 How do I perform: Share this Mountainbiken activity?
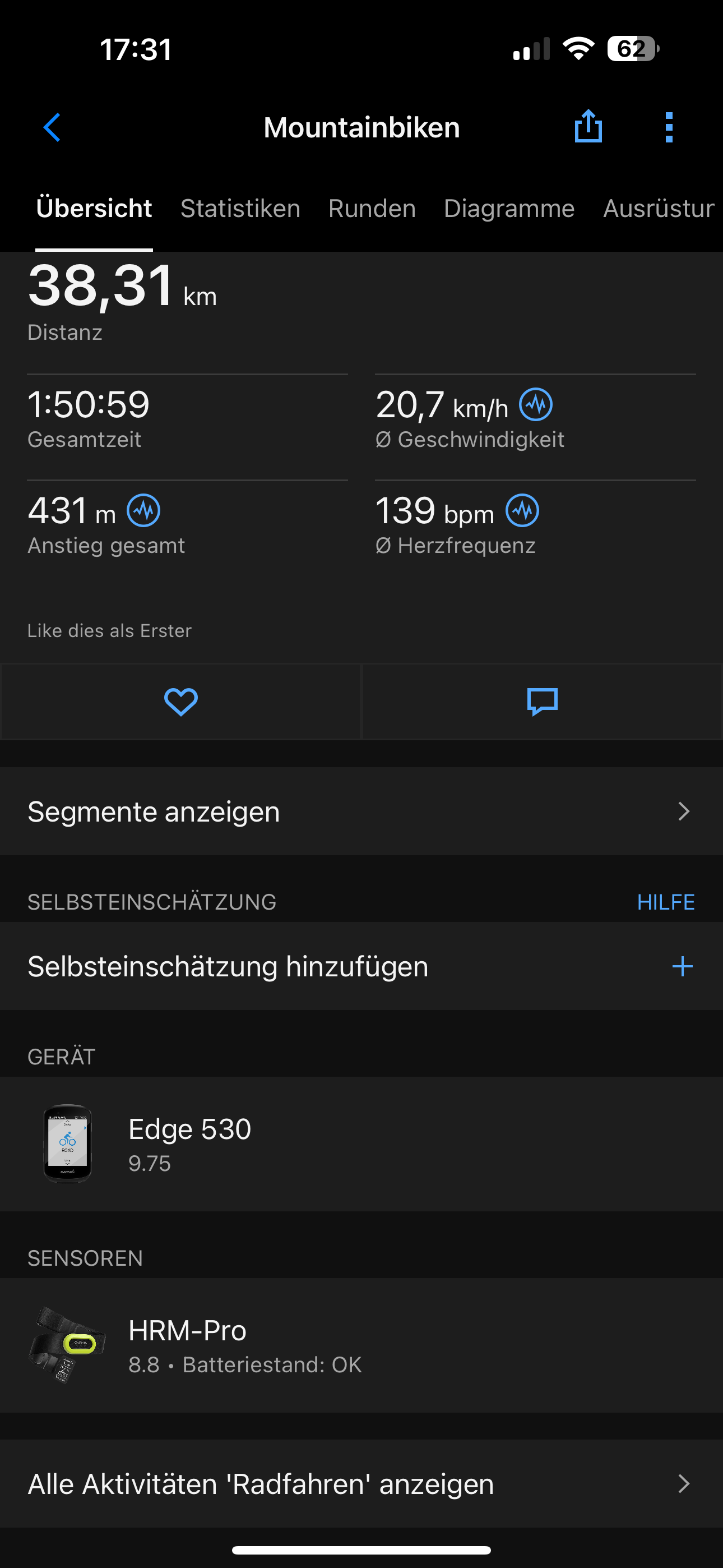click(588, 127)
